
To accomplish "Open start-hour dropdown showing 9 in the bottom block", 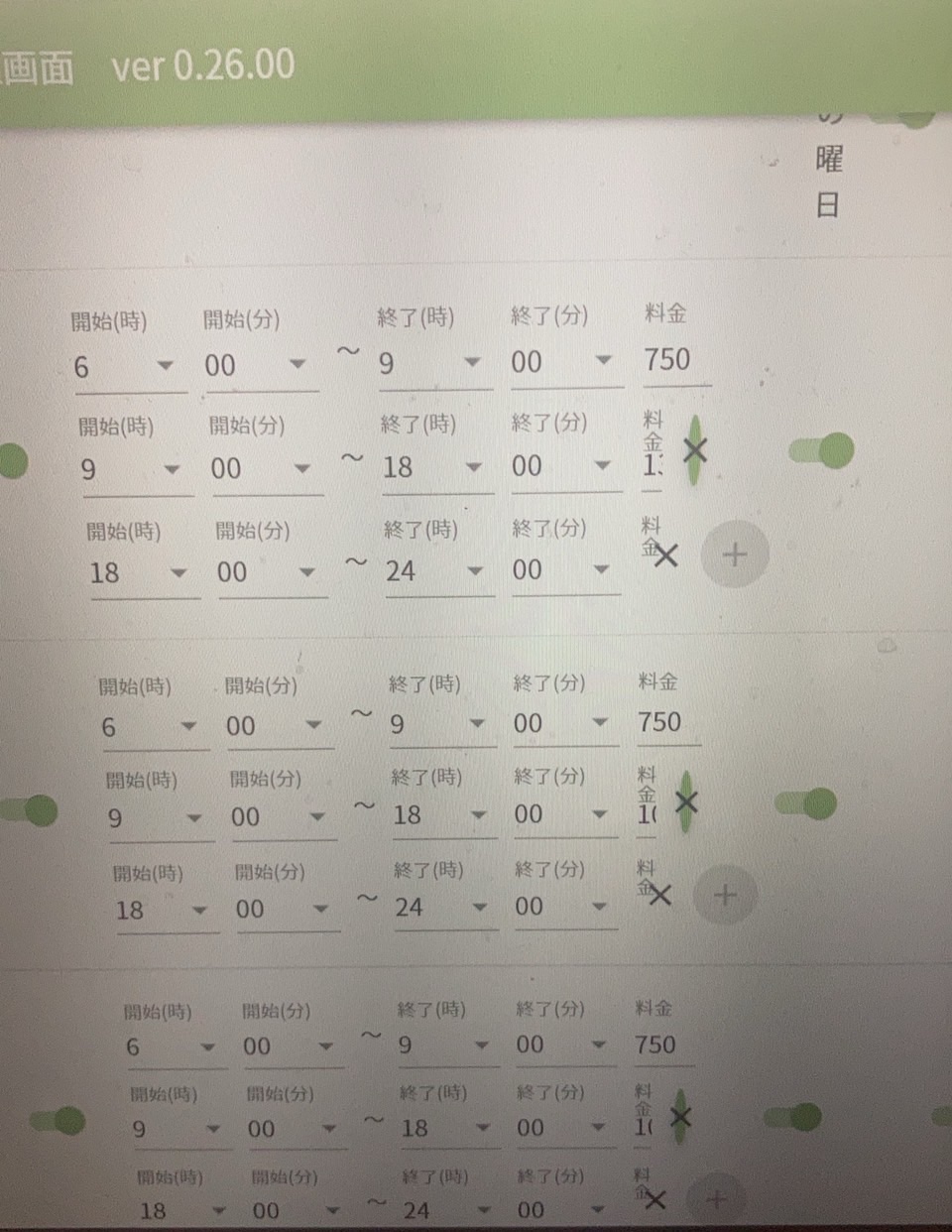I will pos(176,1129).
